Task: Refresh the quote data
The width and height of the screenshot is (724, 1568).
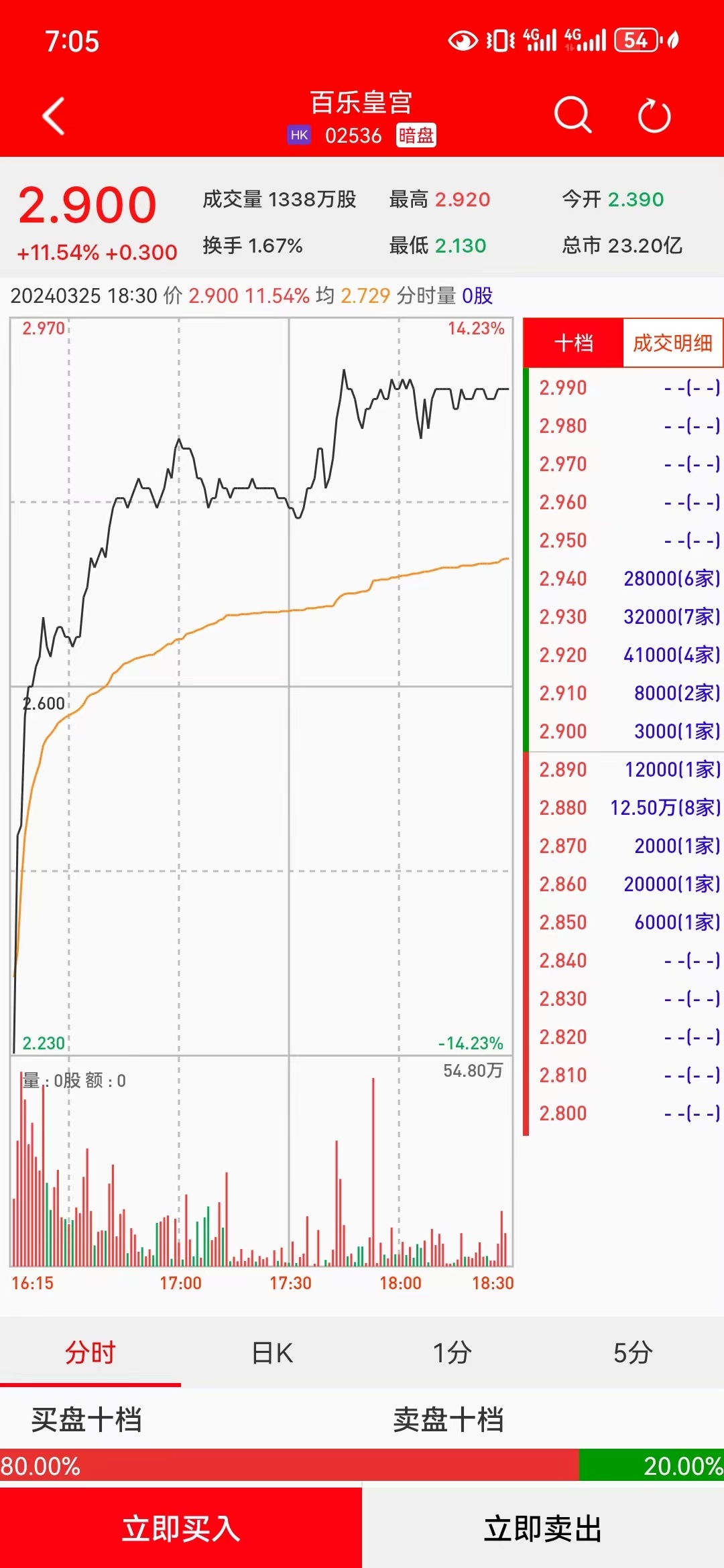Action: pyautogui.click(x=654, y=116)
